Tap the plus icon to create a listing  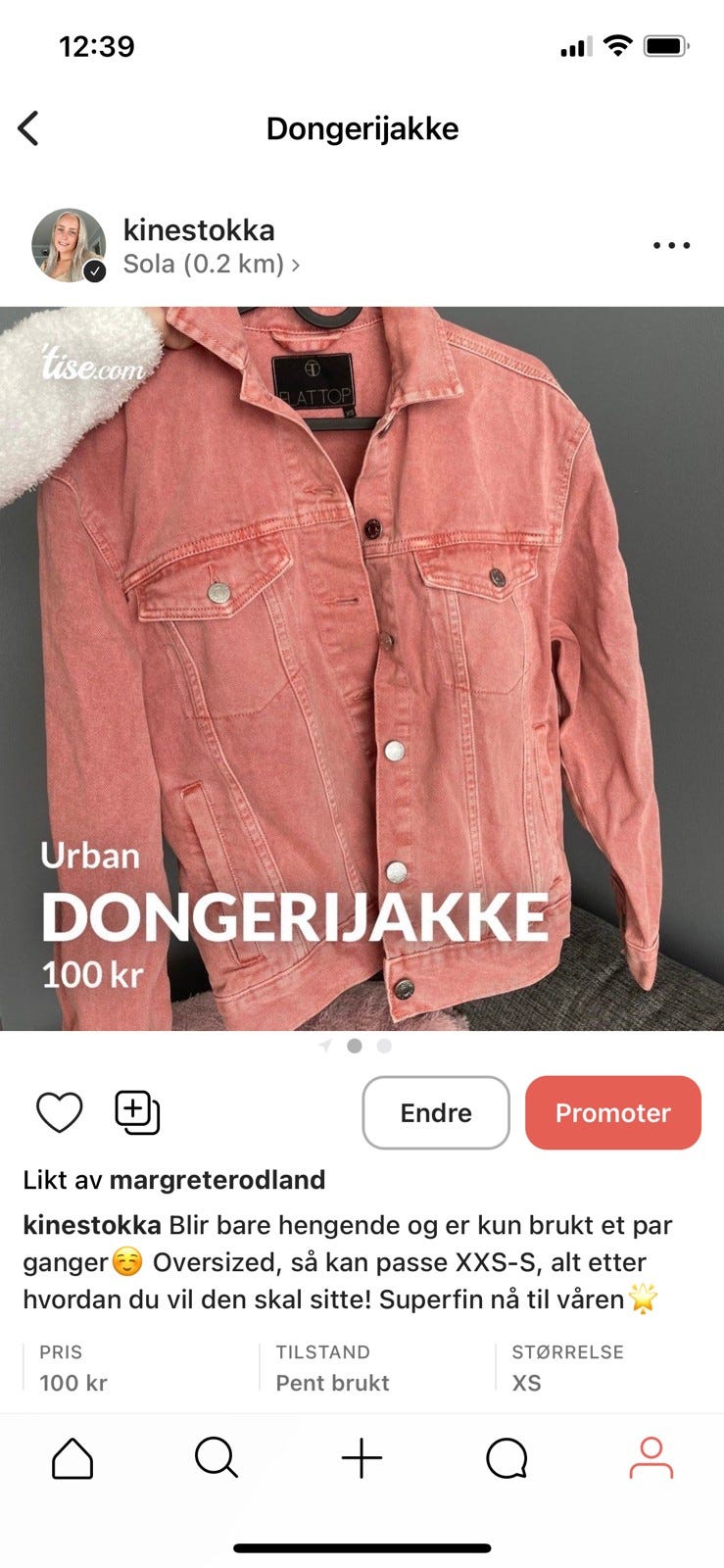click(362, 1458)
